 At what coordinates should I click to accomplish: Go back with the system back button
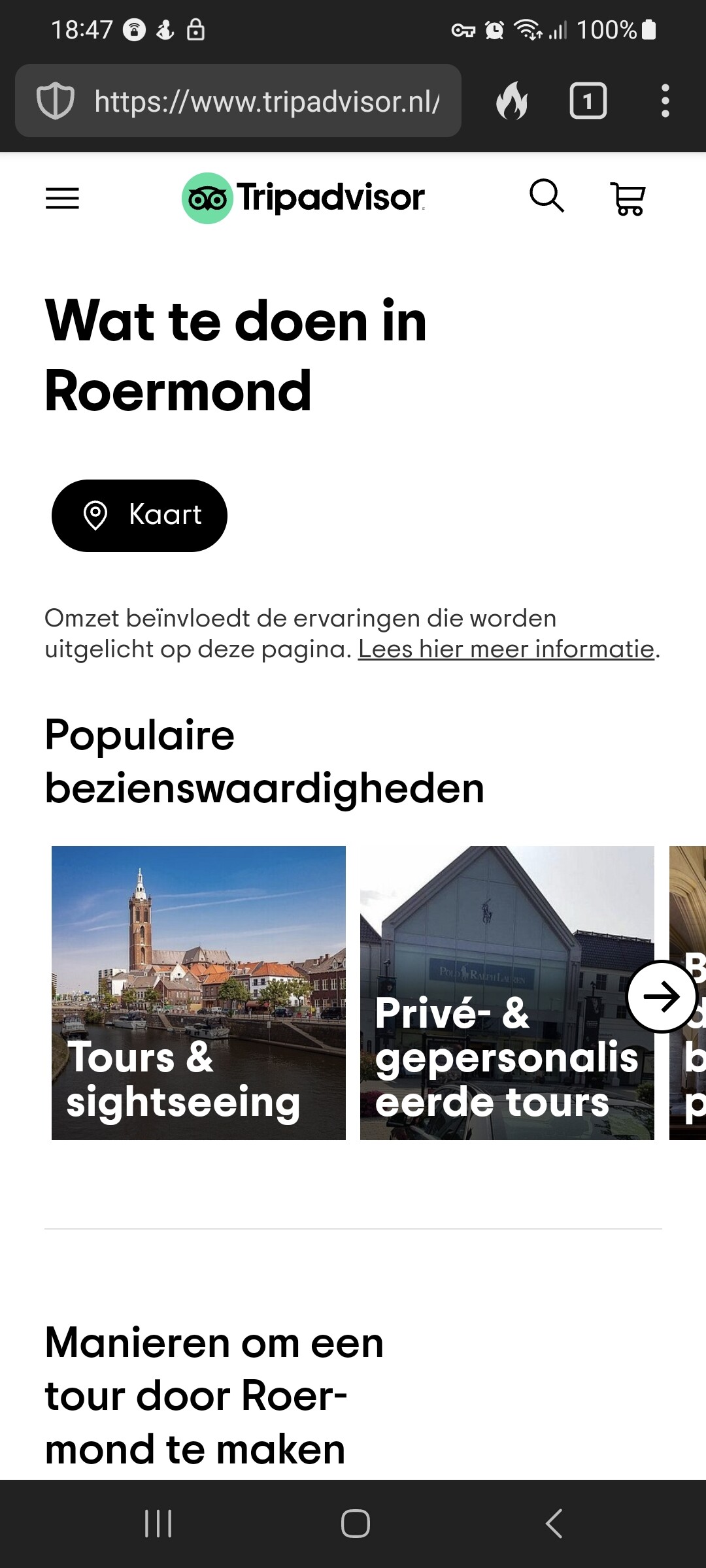pyautogui.click(x=554, y=1524)
